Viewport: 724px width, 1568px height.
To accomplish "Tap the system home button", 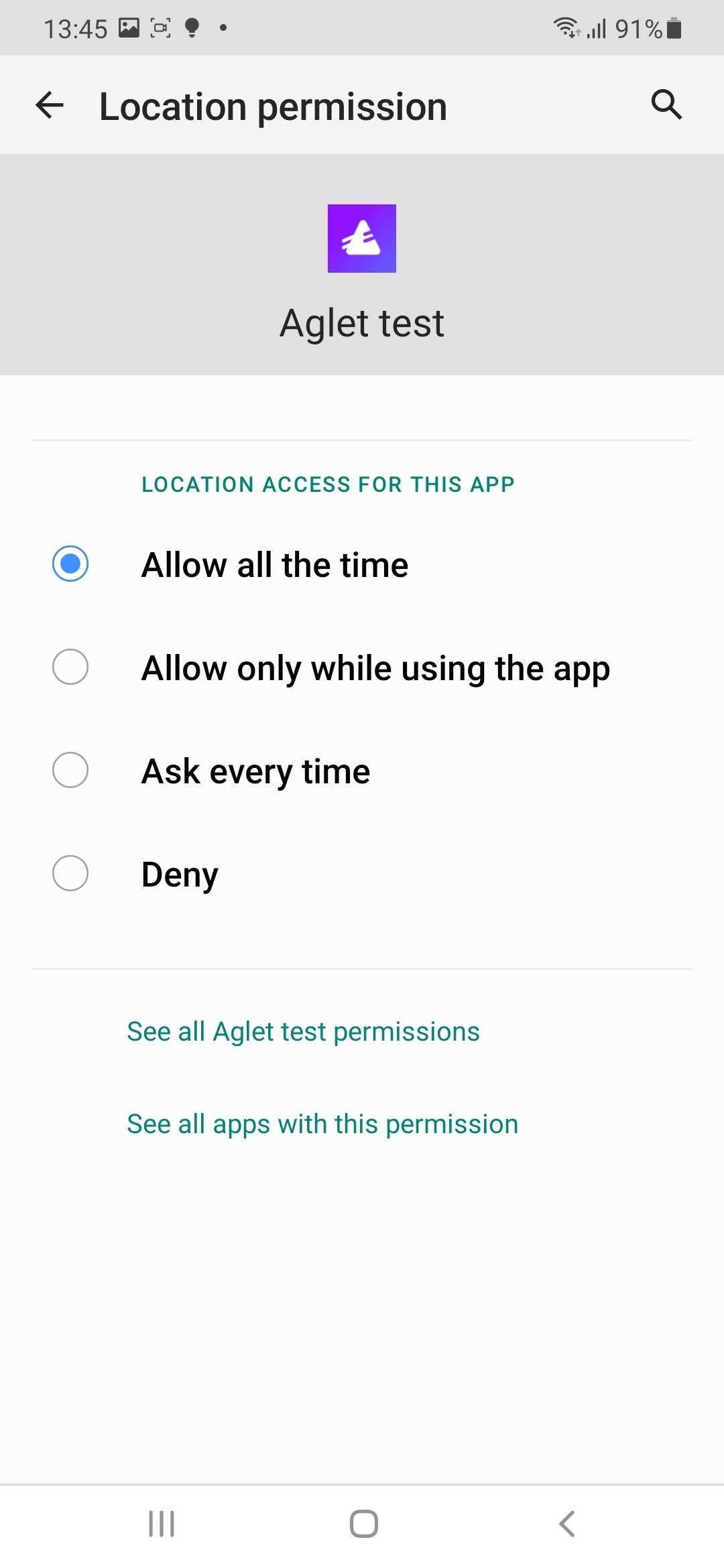I will point(363,1524).
